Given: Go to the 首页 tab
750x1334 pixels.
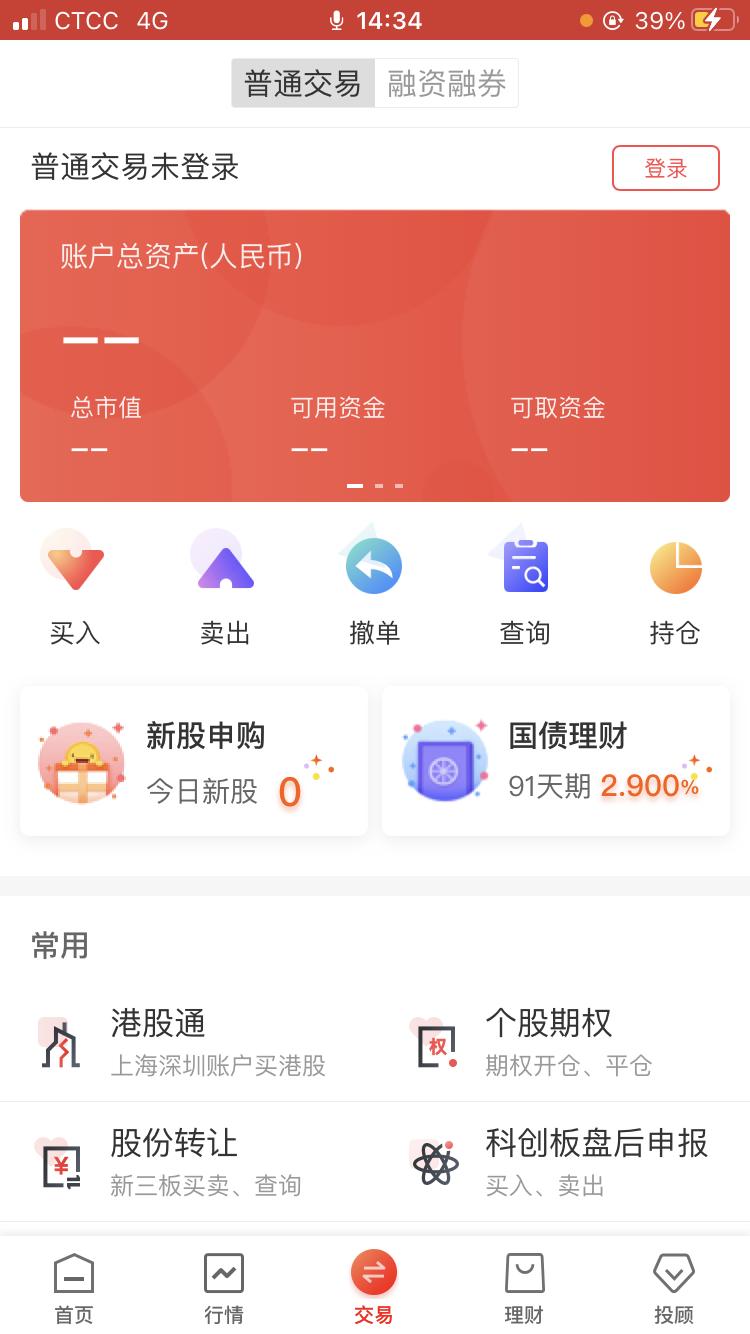Looking at the screenshot, I should 74,1288.
